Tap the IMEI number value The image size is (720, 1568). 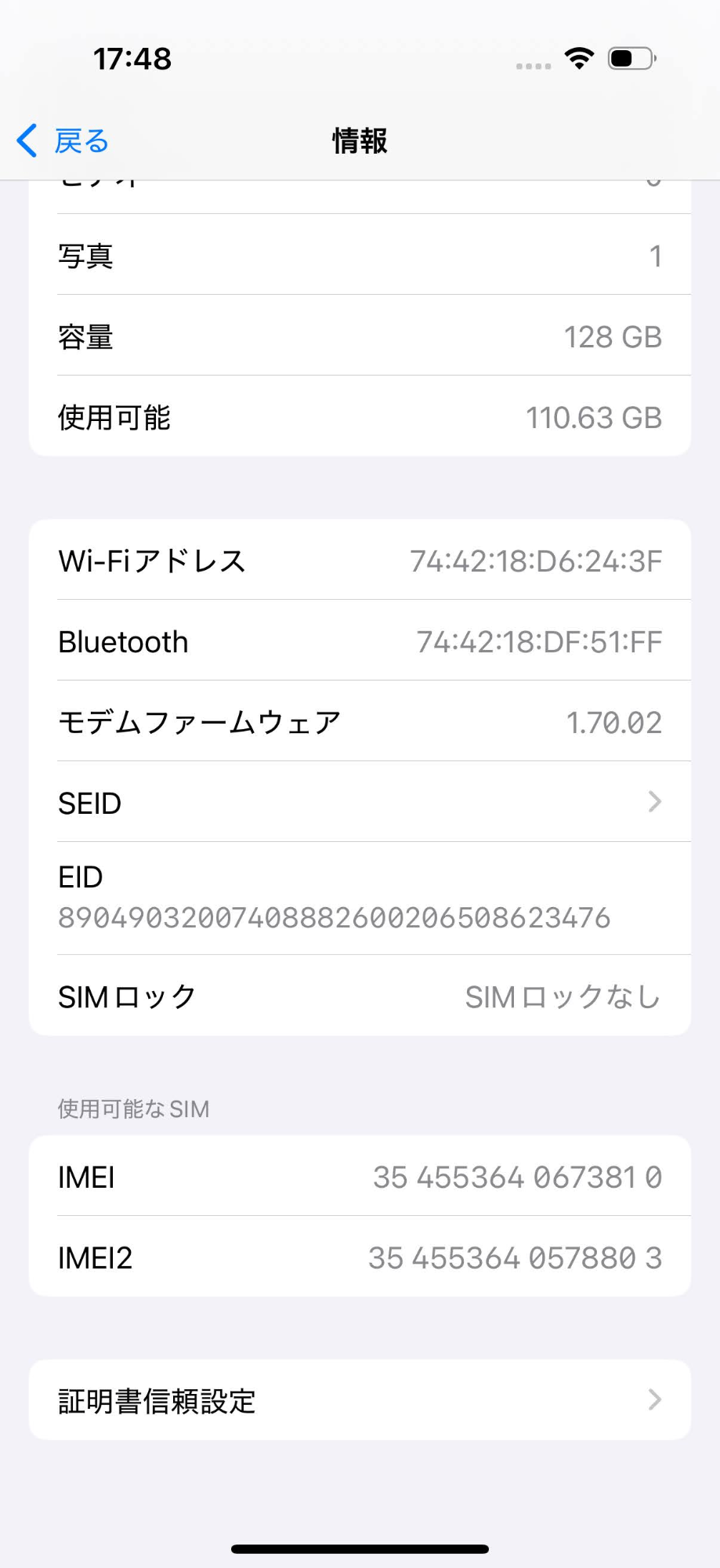click(x=516, y=1176)
